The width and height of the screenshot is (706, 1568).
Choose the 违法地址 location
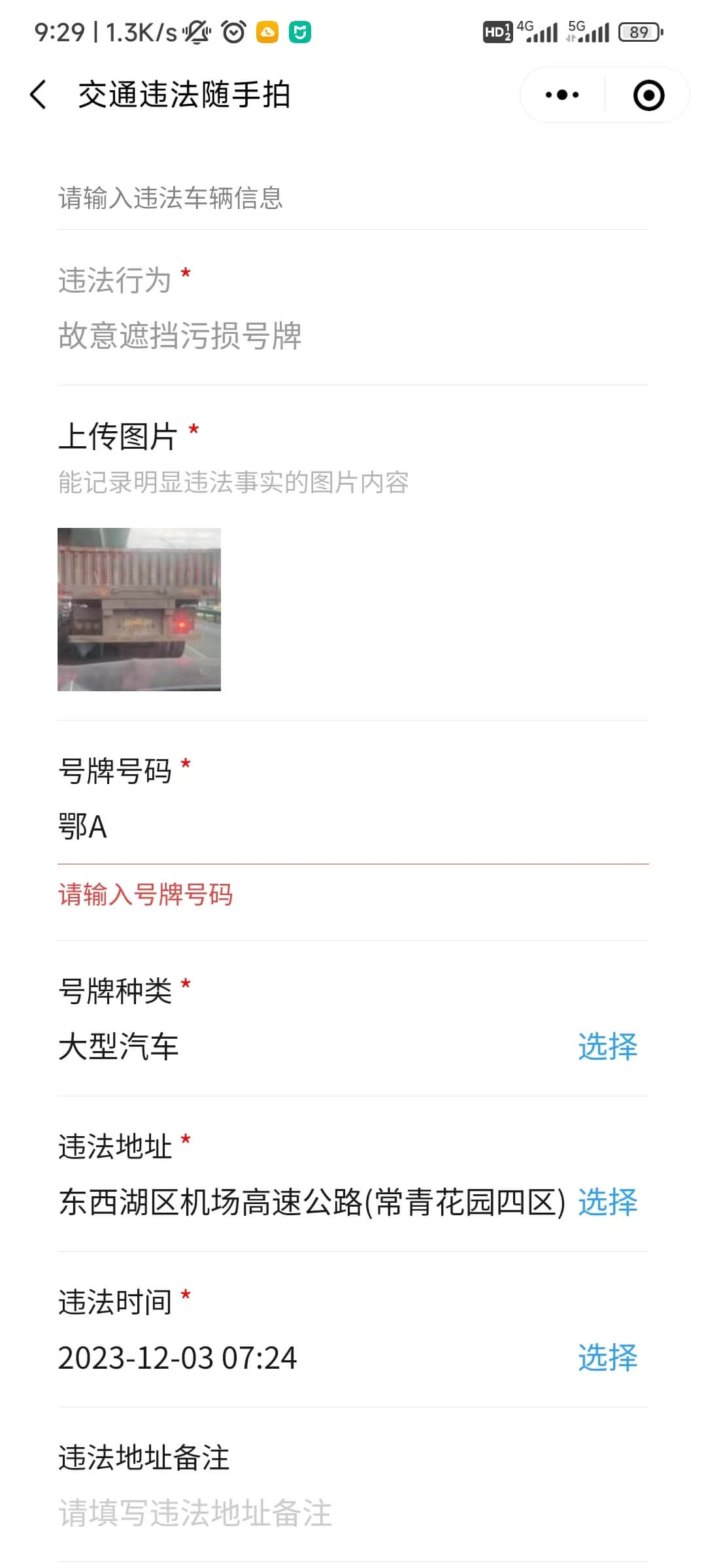tap(607, 1201)
